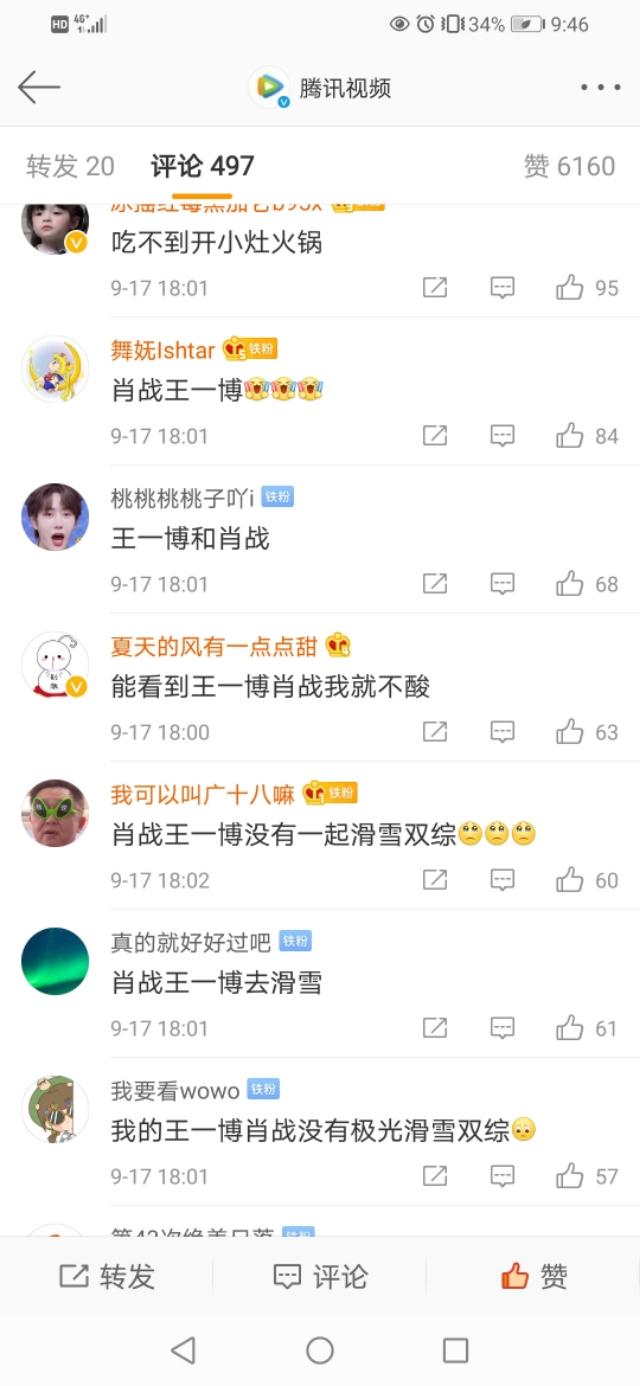This screenshot has width=640, height=1386.
Task: Reply to 舞妩Ishtar's comment
Action: point(502,436)
